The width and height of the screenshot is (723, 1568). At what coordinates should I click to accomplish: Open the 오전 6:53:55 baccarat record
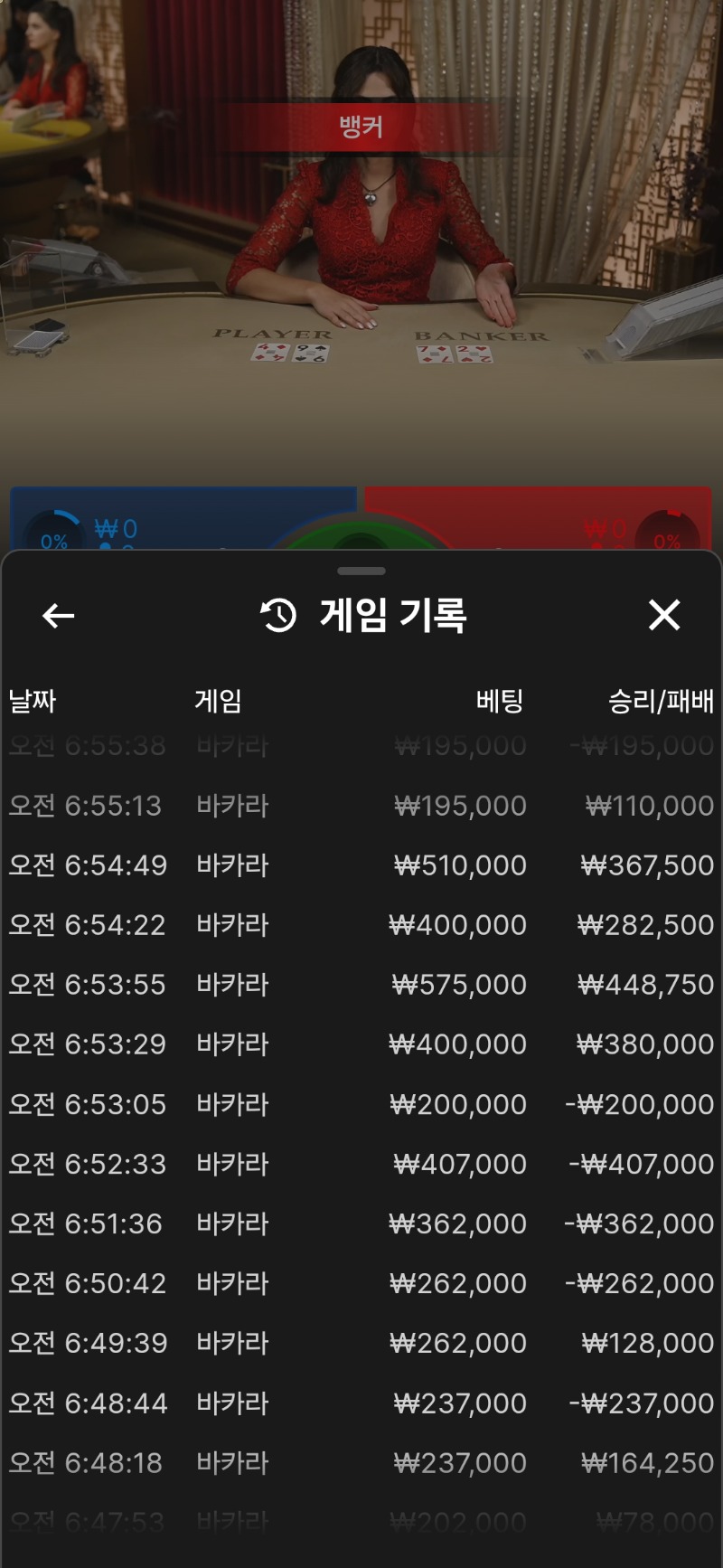(361, 985)
